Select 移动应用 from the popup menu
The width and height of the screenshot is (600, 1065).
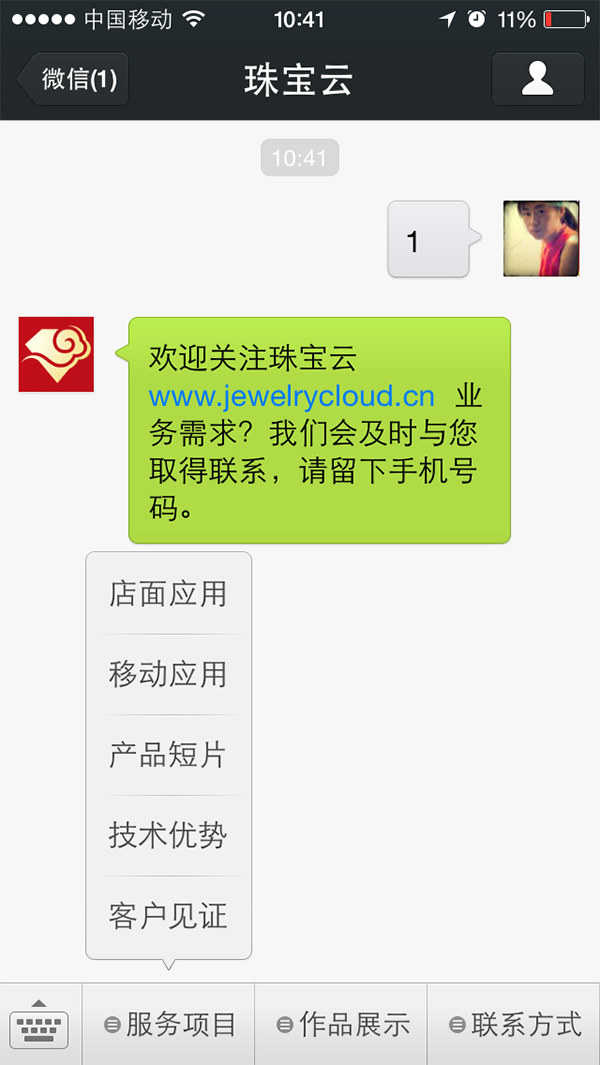(x=168, y=674)
